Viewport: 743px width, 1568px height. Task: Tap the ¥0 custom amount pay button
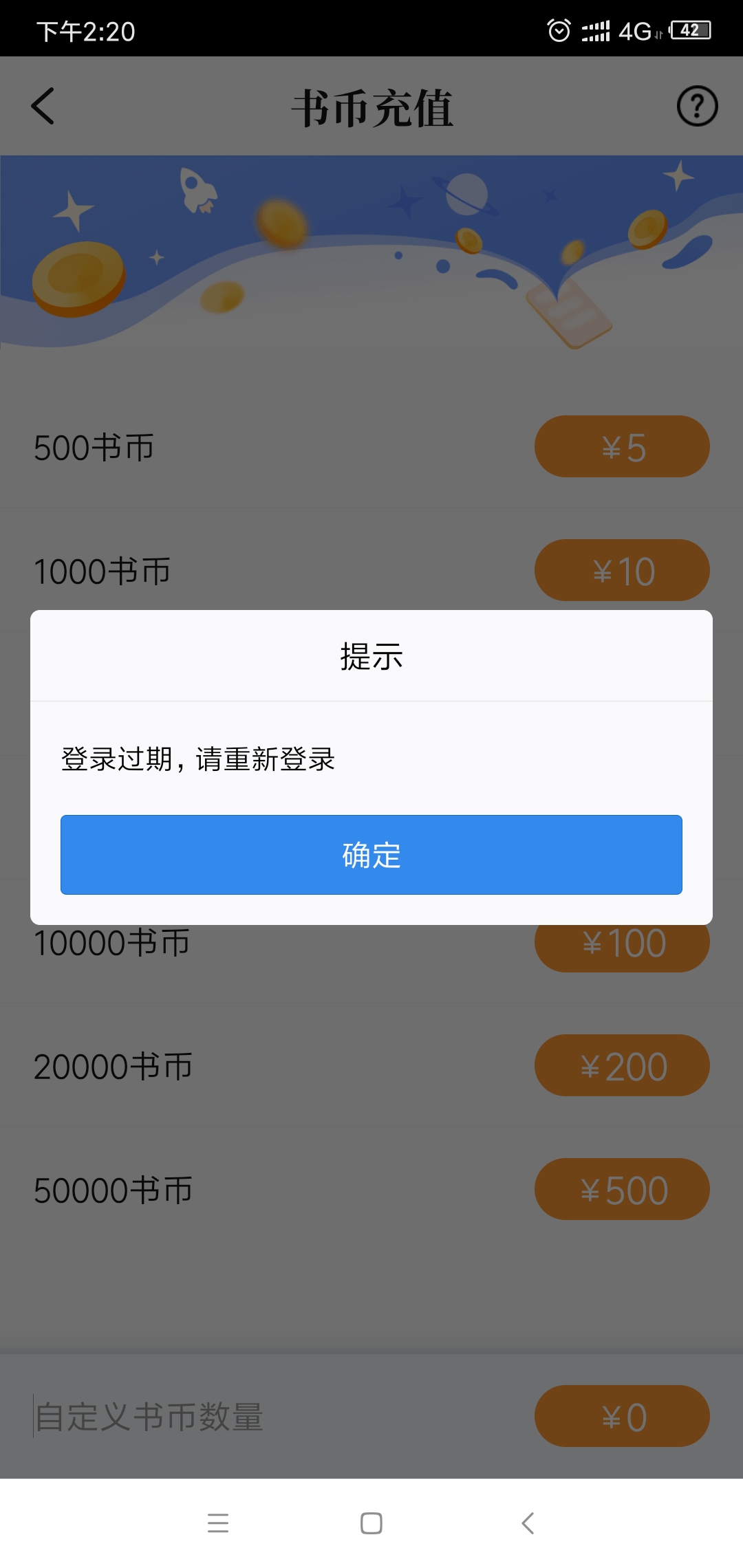click(622, 1416)
